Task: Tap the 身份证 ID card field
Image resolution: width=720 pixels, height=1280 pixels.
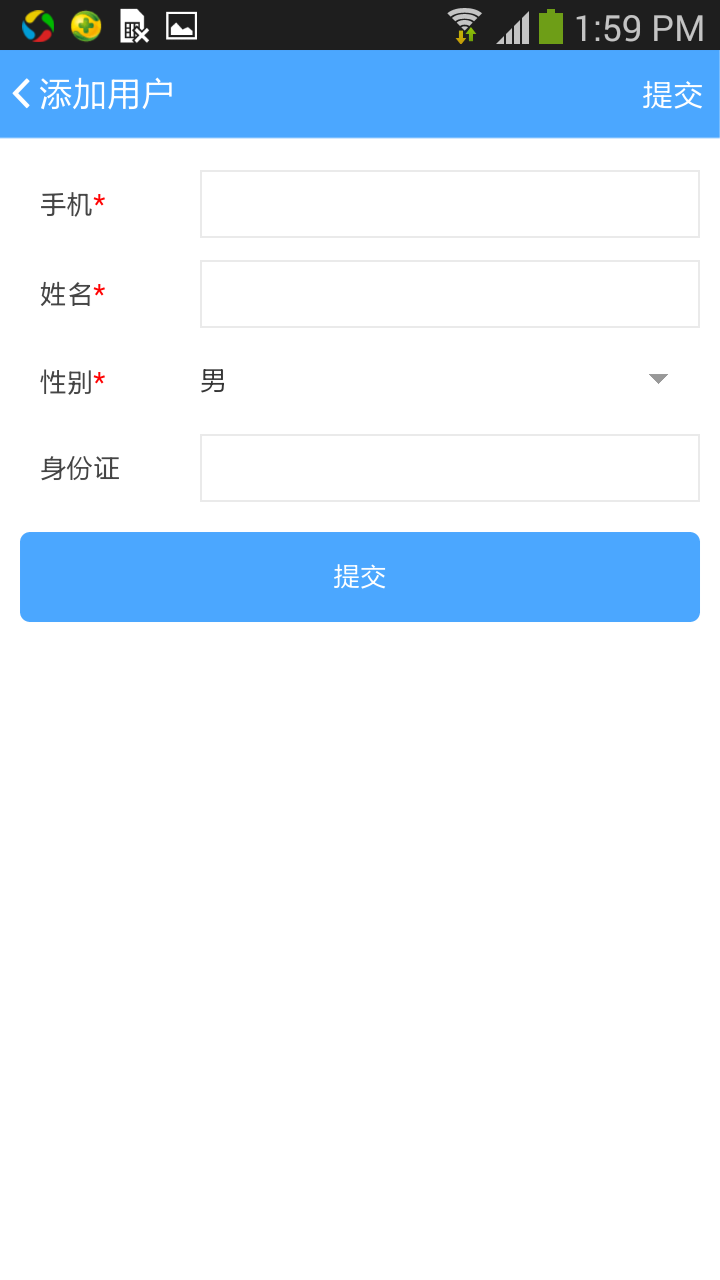Action: click(449, 468)
